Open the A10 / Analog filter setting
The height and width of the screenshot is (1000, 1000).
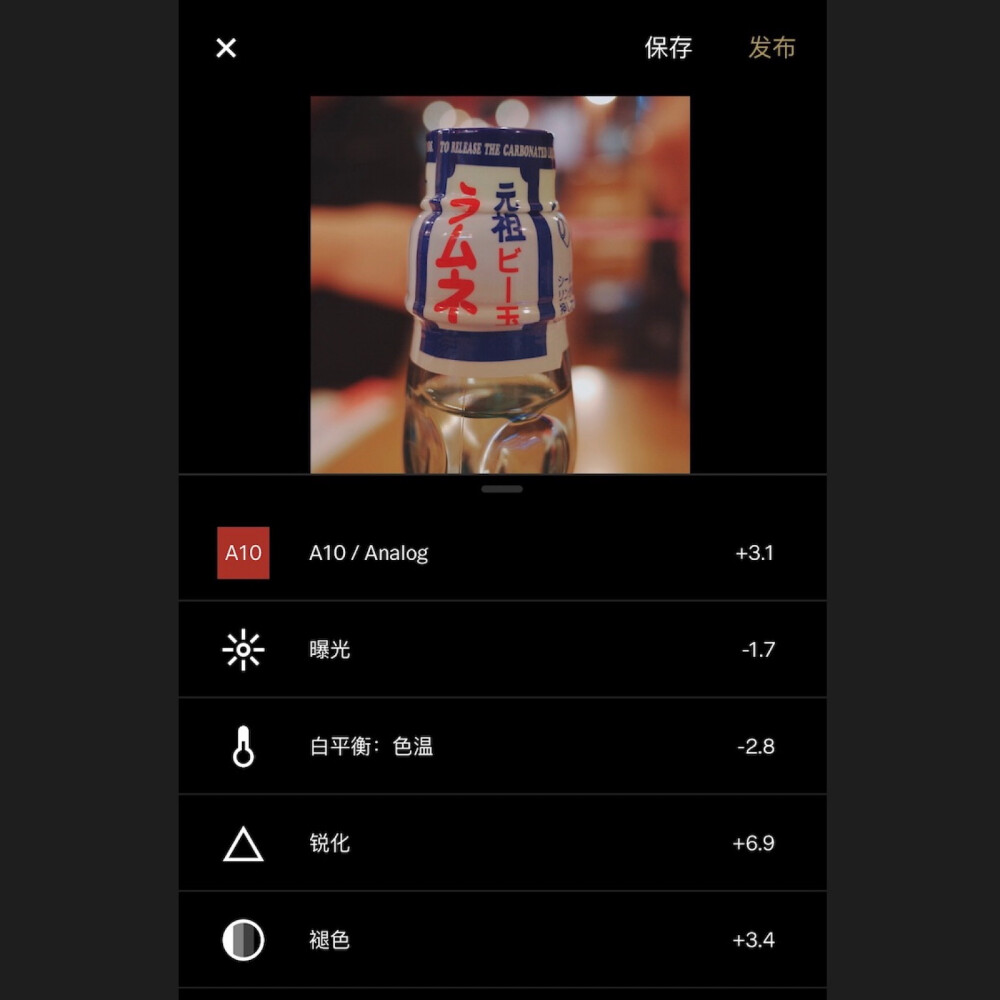pyautogui.click(x=500, y=553)
